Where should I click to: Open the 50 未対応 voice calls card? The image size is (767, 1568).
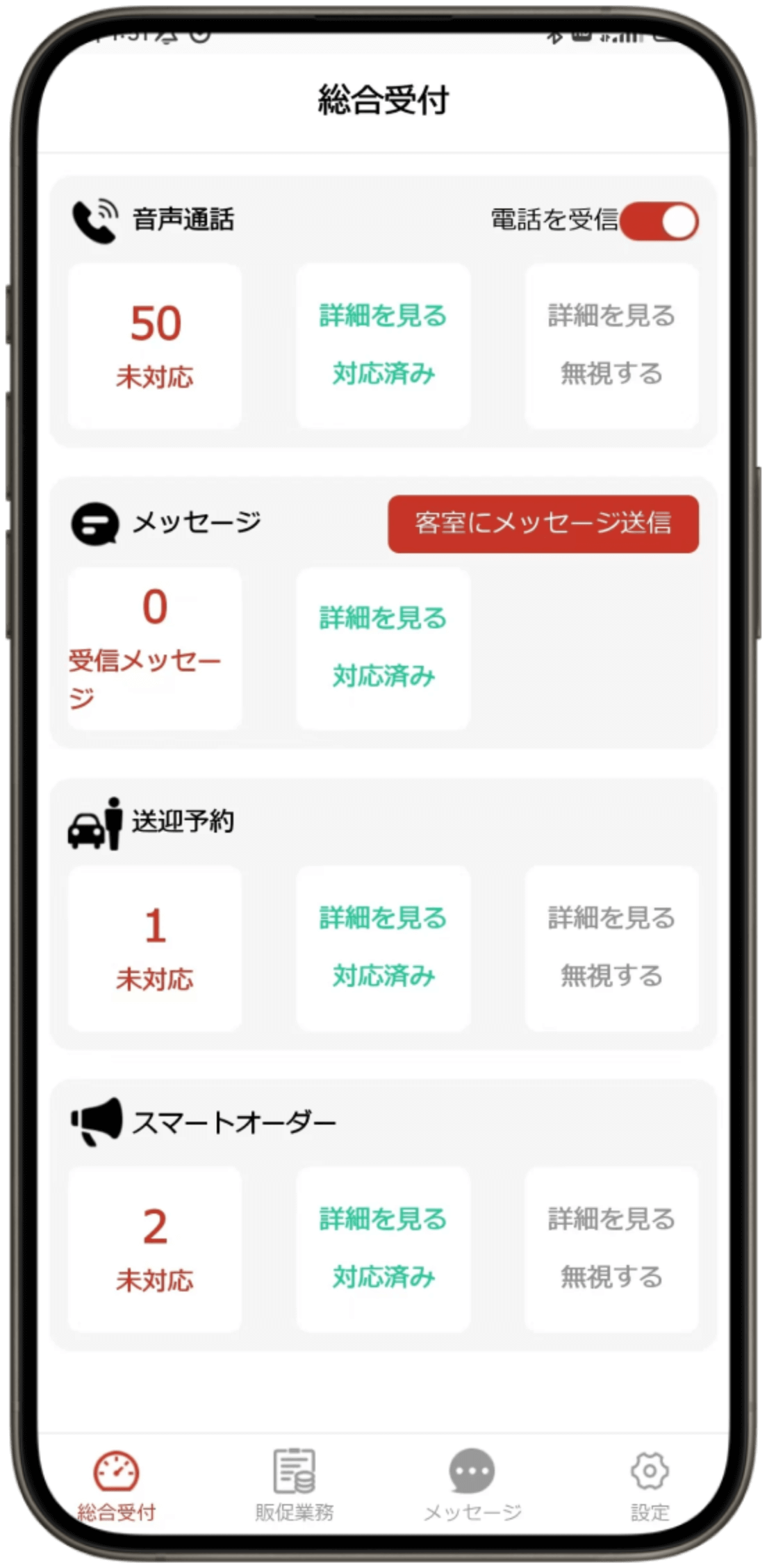click(x=155, y=346)
